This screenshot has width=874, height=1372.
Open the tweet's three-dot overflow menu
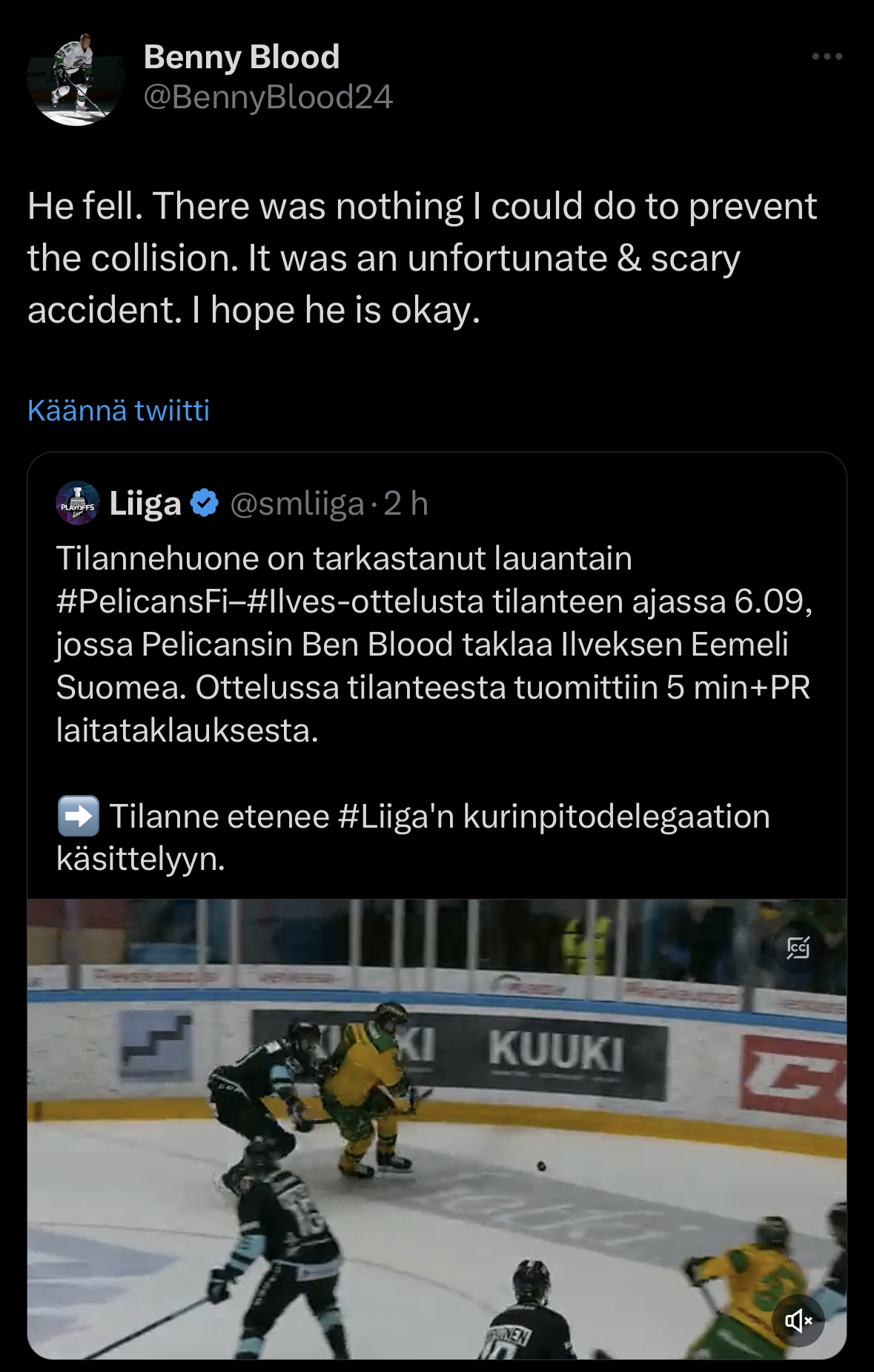(827, 56)
